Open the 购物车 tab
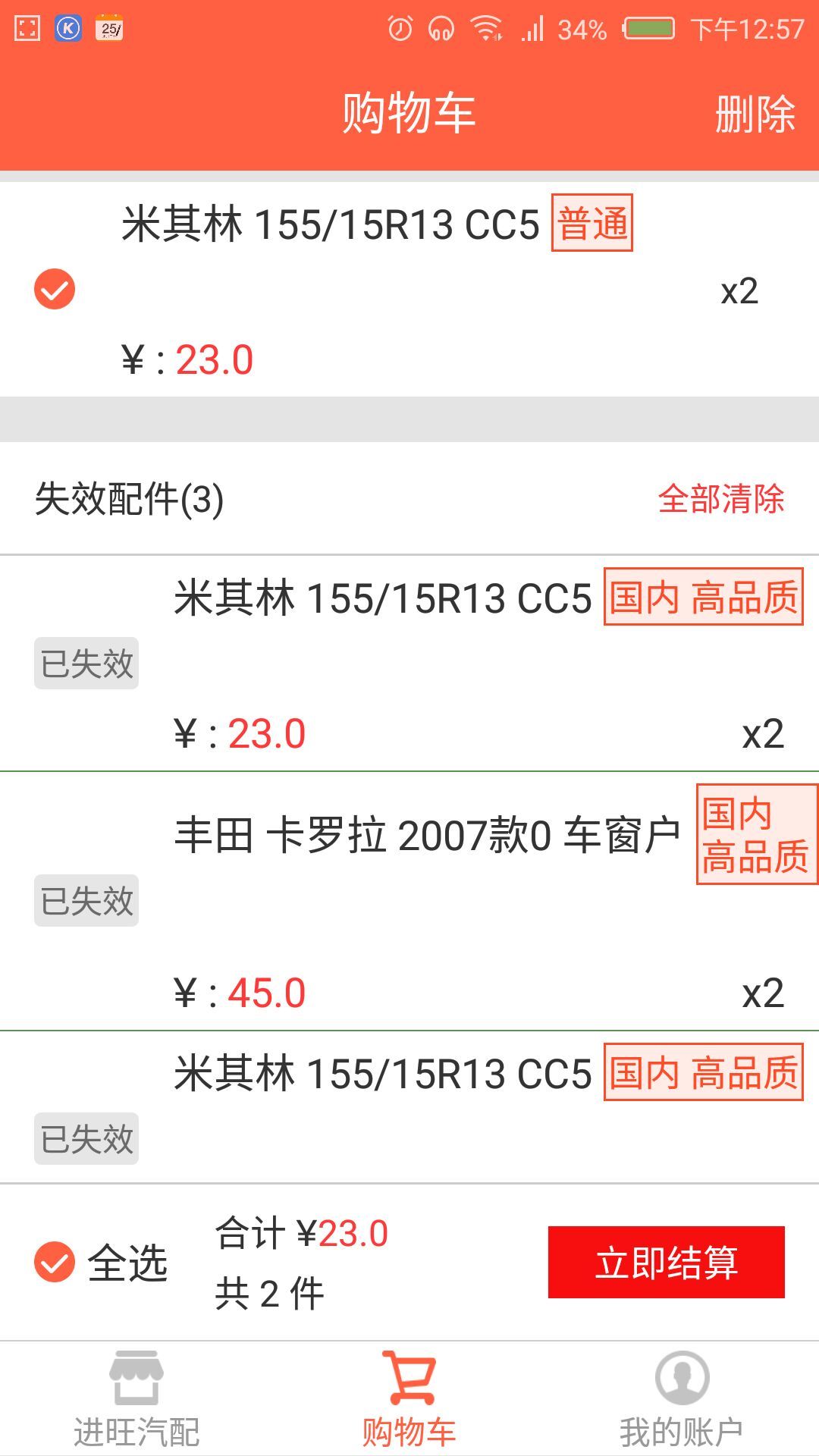 pos(409,1399)
